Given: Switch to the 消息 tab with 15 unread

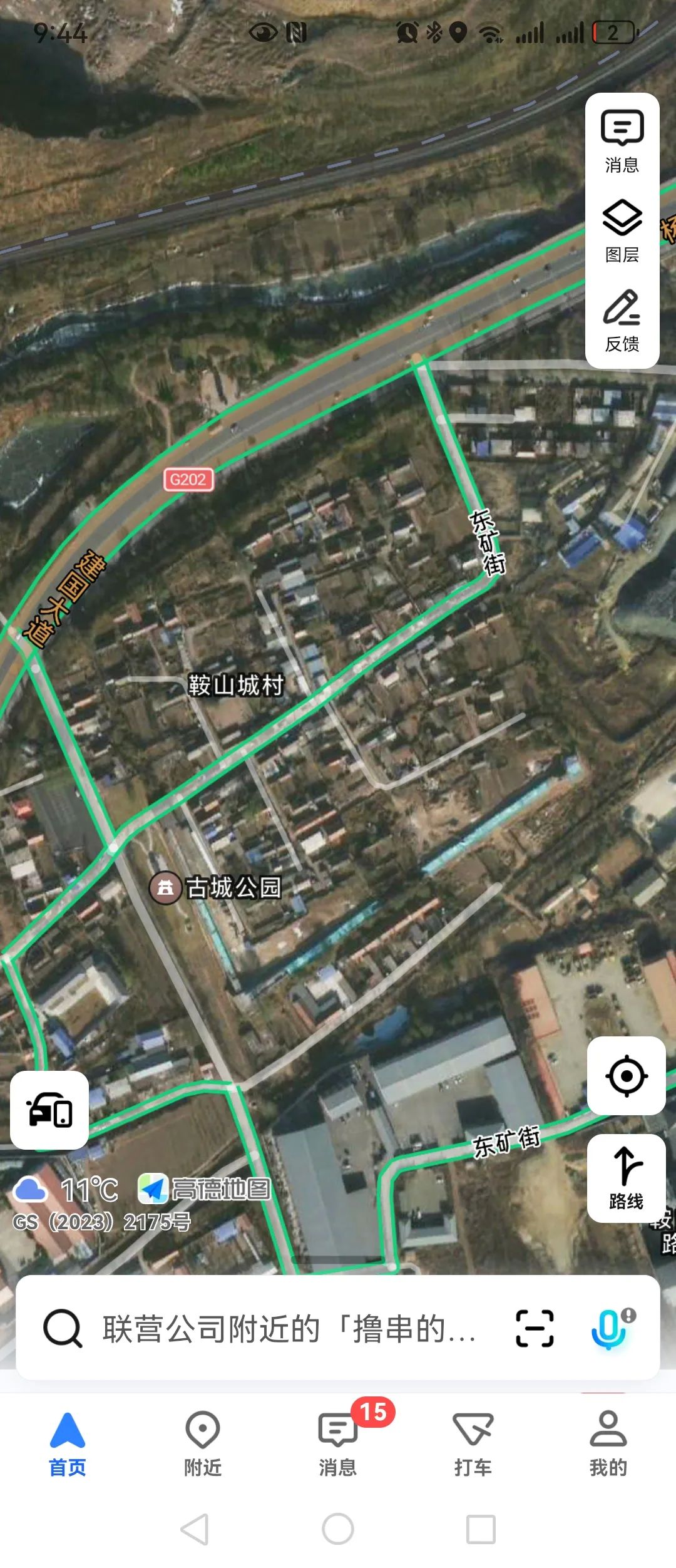Looking at the screenshot, I should pos(338,1440).
